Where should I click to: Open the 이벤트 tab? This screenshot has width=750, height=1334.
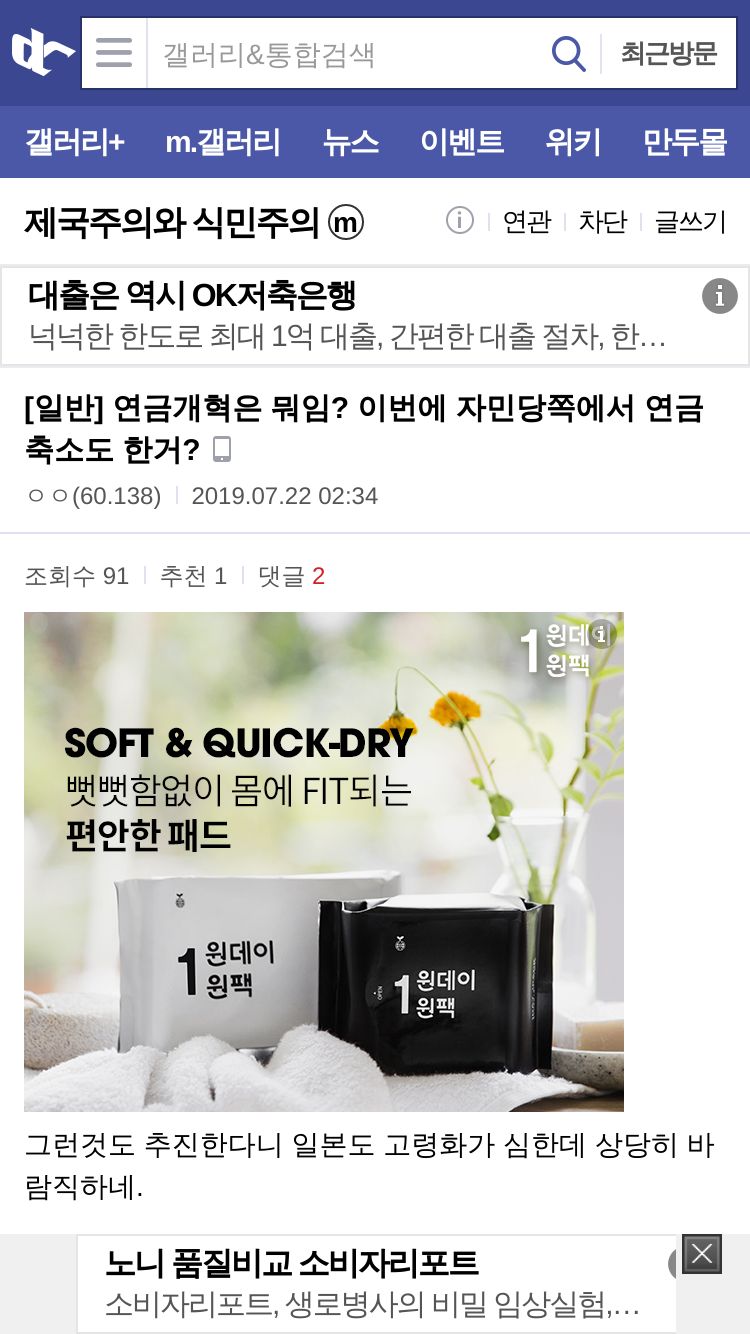click(462, 142)
